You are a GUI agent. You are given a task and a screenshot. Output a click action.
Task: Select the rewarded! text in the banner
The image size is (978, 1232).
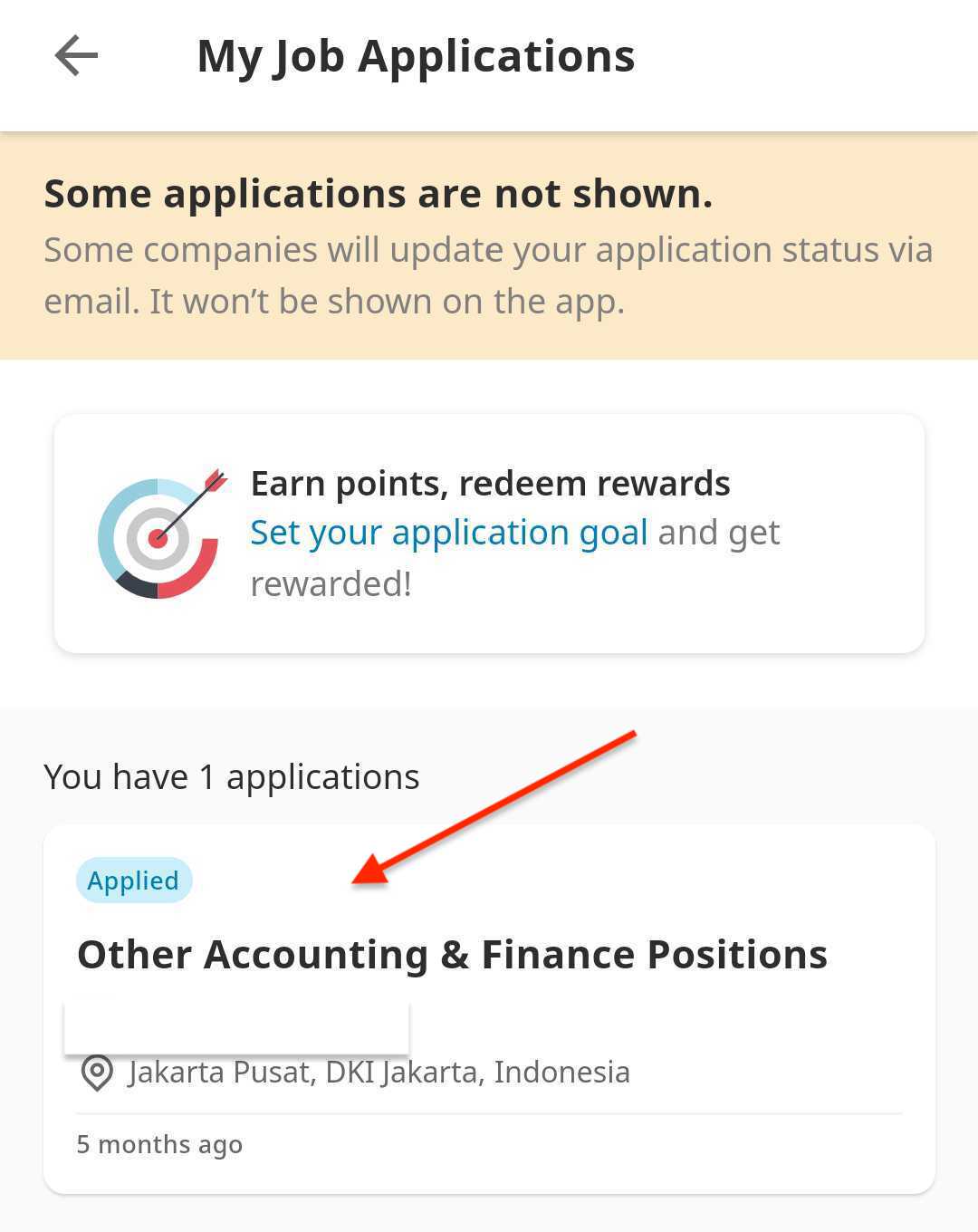pos(329,582)
